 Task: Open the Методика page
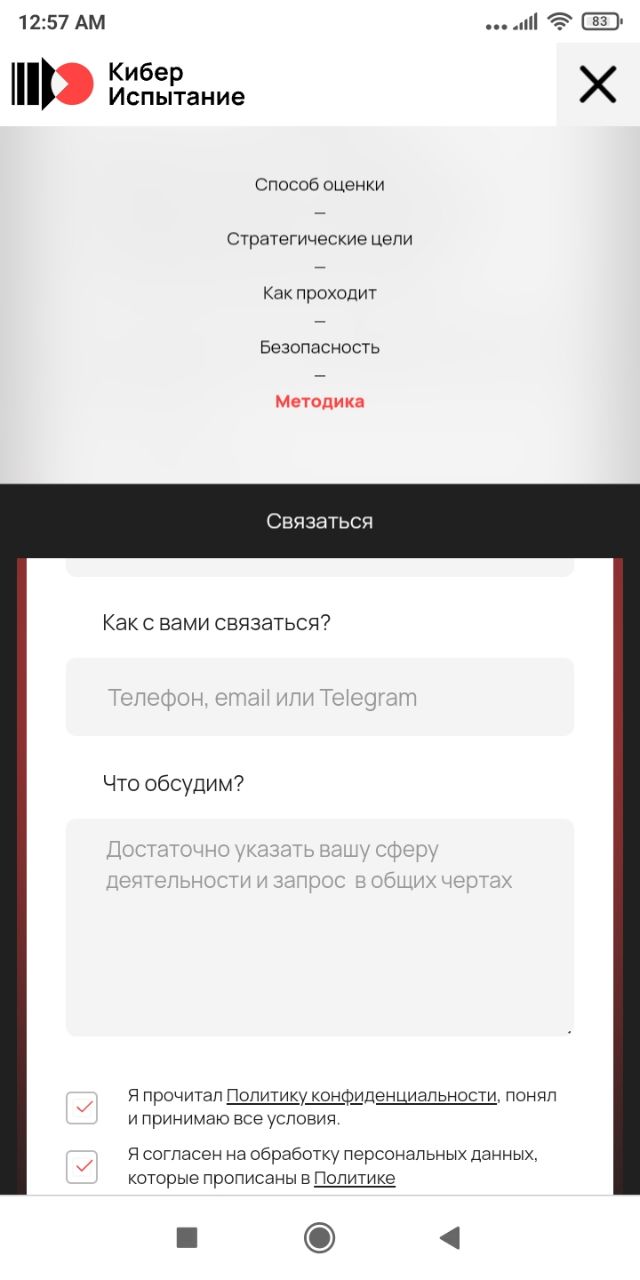320,402
